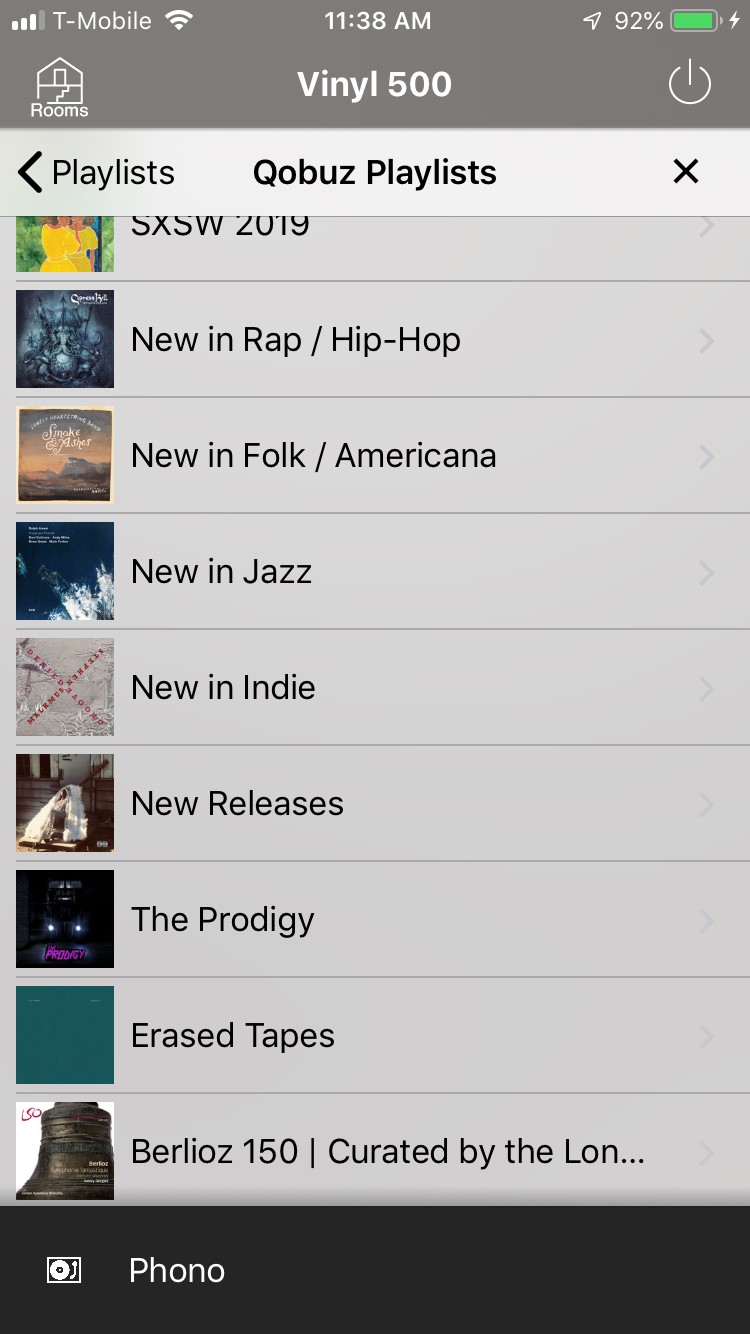Open the Phono now playing bar
The width and height of the screenshot is (750, 1334).
(375, 1270)
